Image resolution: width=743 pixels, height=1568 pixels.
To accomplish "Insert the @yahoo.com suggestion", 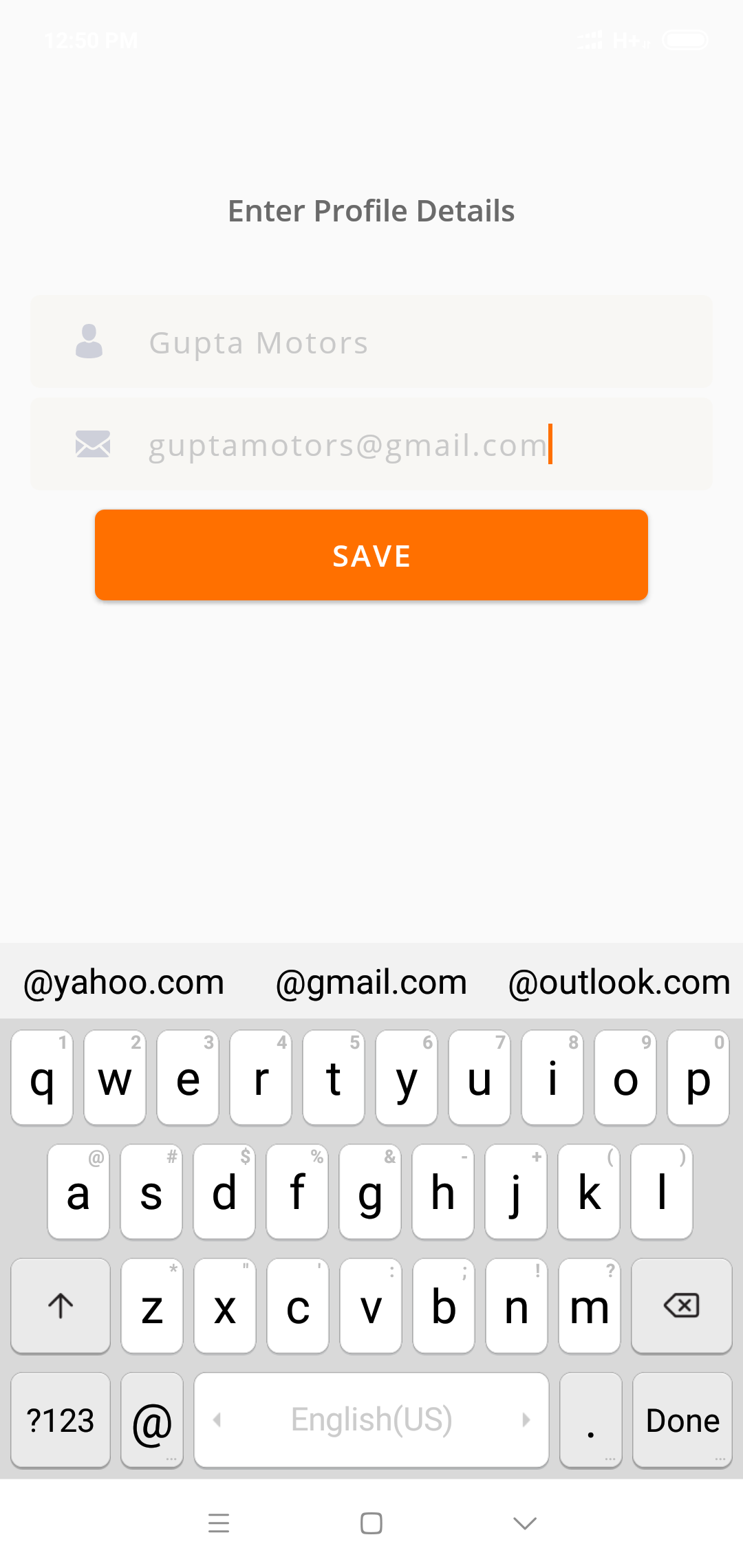I will [124, 982].
